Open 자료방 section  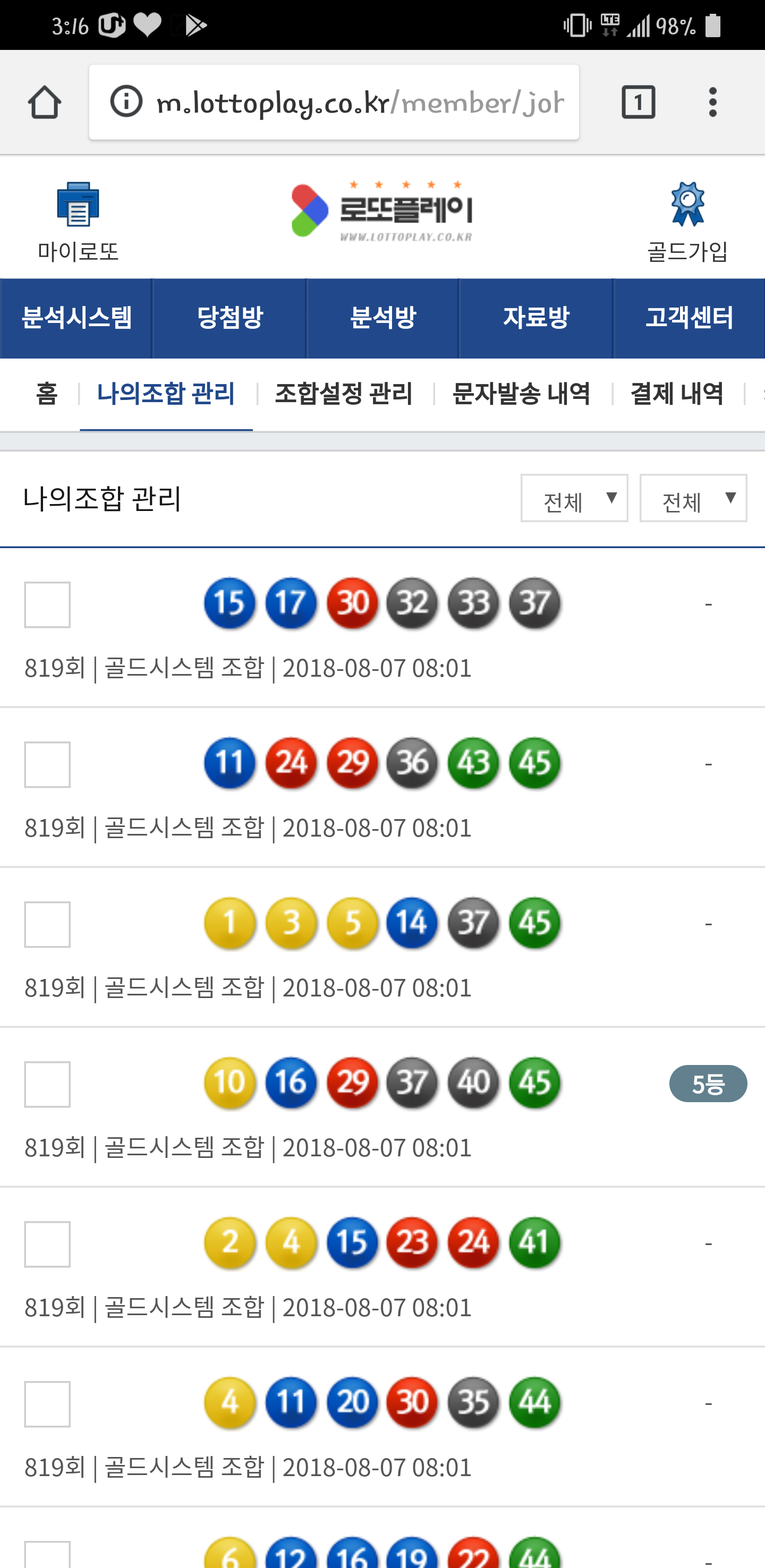[x=535, y=318]
